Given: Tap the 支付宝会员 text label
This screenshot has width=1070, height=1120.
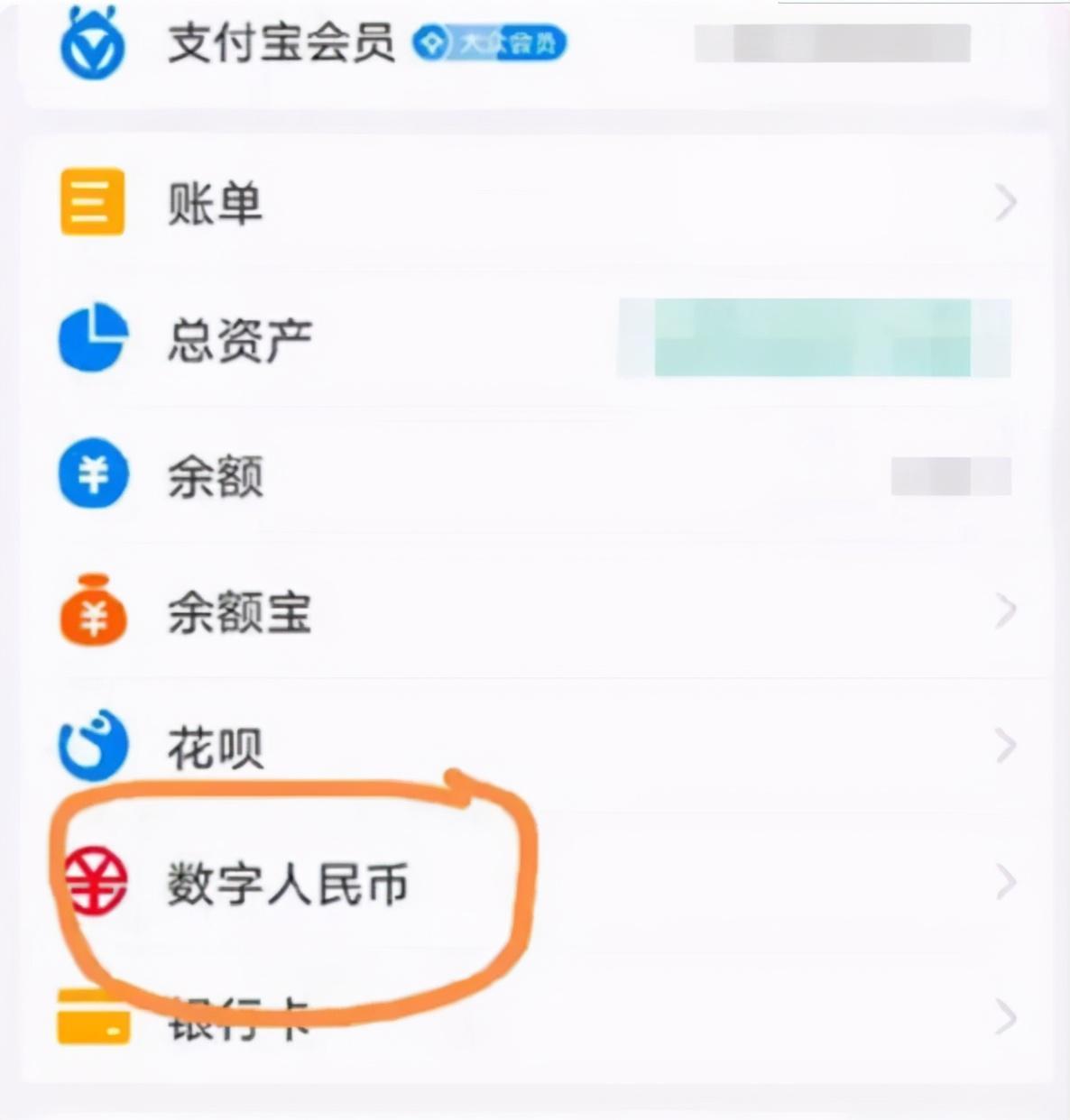Looking at the screenshot, I should 280,41.
